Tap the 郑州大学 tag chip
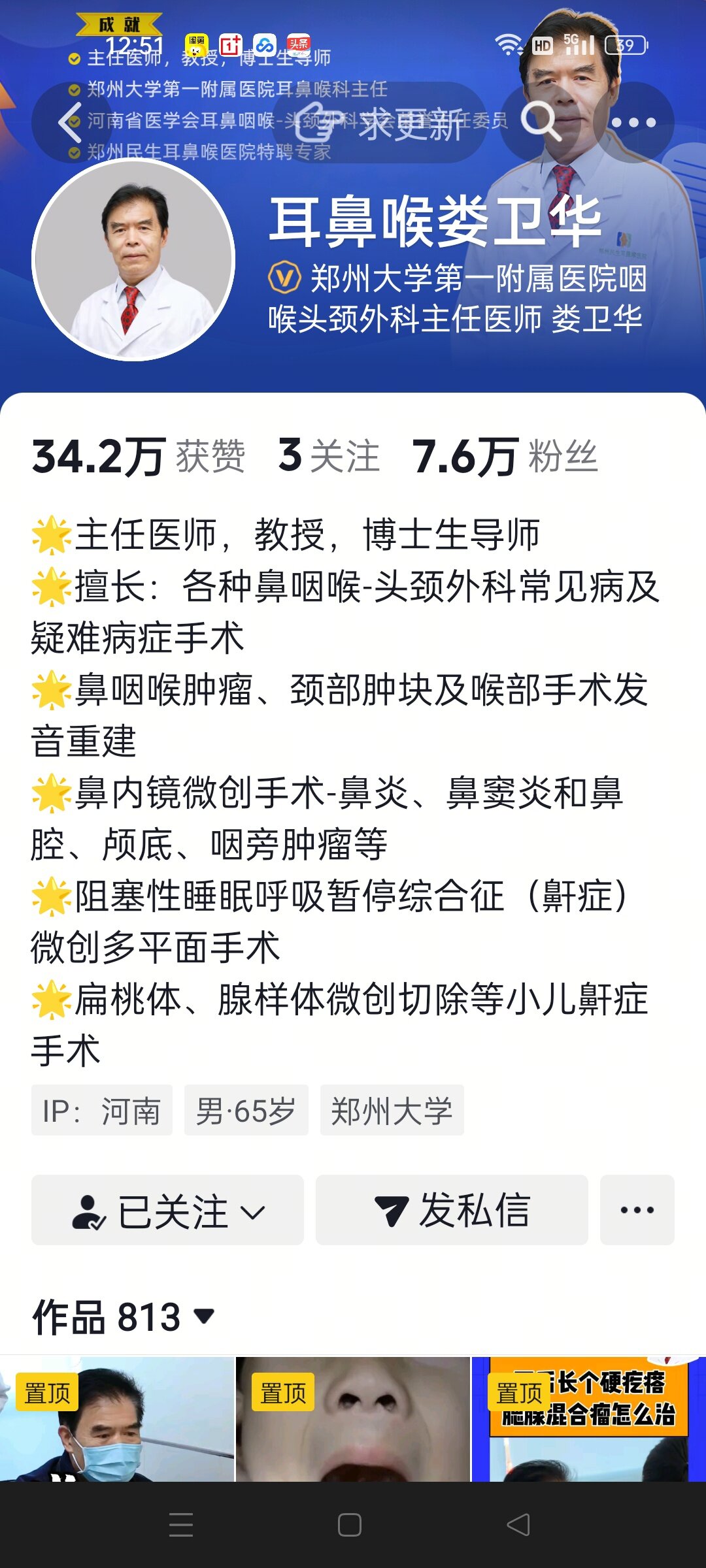 pyautogui.click(x=392, y=1111)
